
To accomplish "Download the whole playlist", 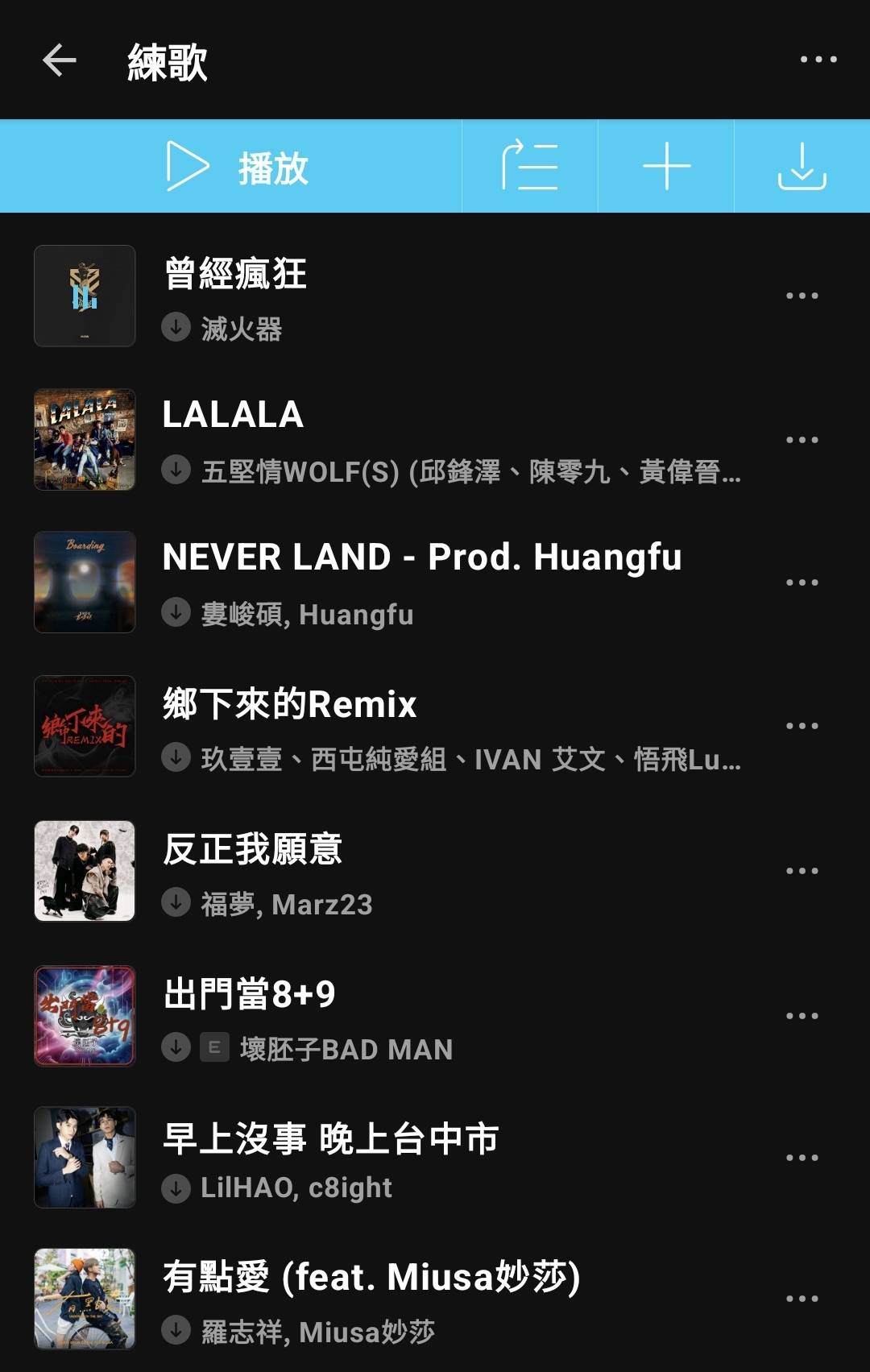I will 802,167.
